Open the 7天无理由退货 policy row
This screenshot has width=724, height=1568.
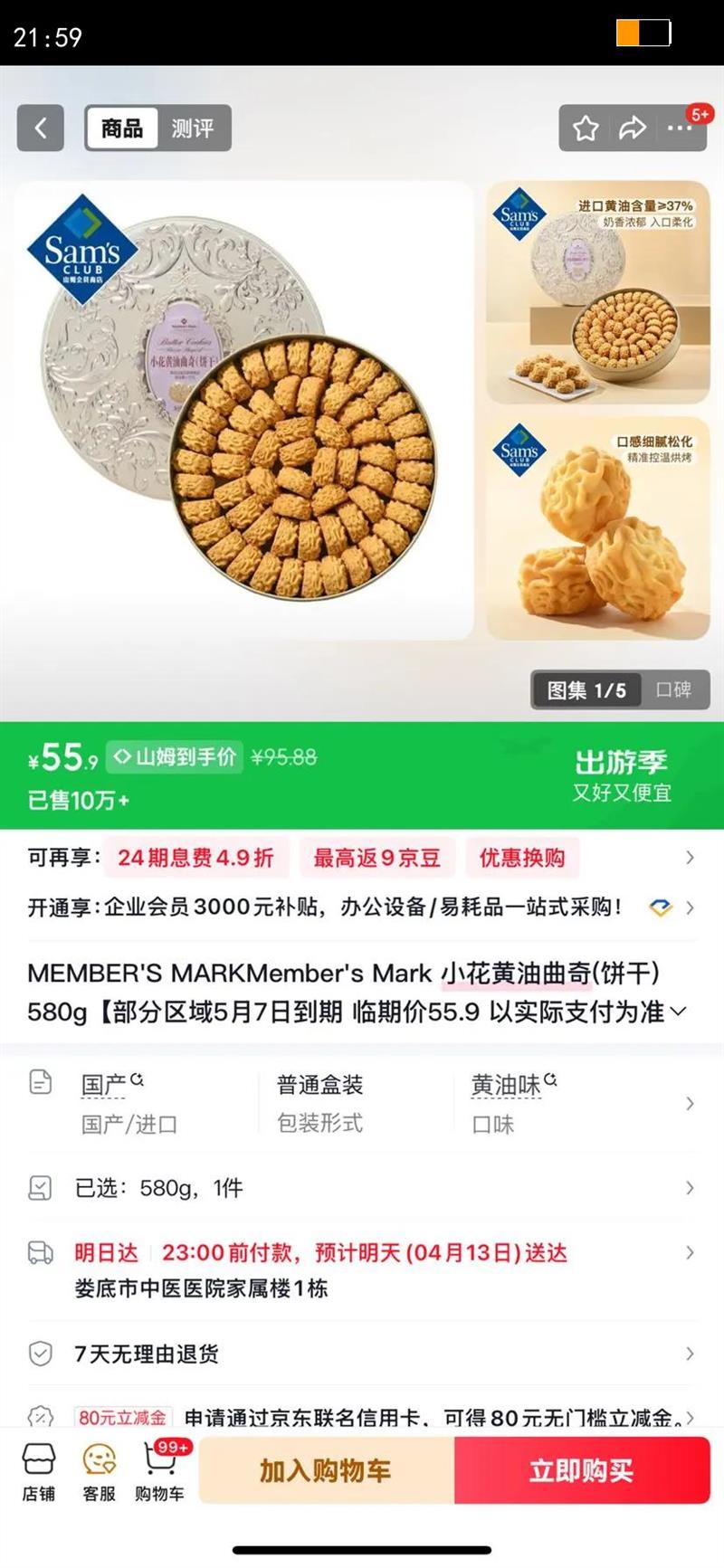click(362, 1354)
